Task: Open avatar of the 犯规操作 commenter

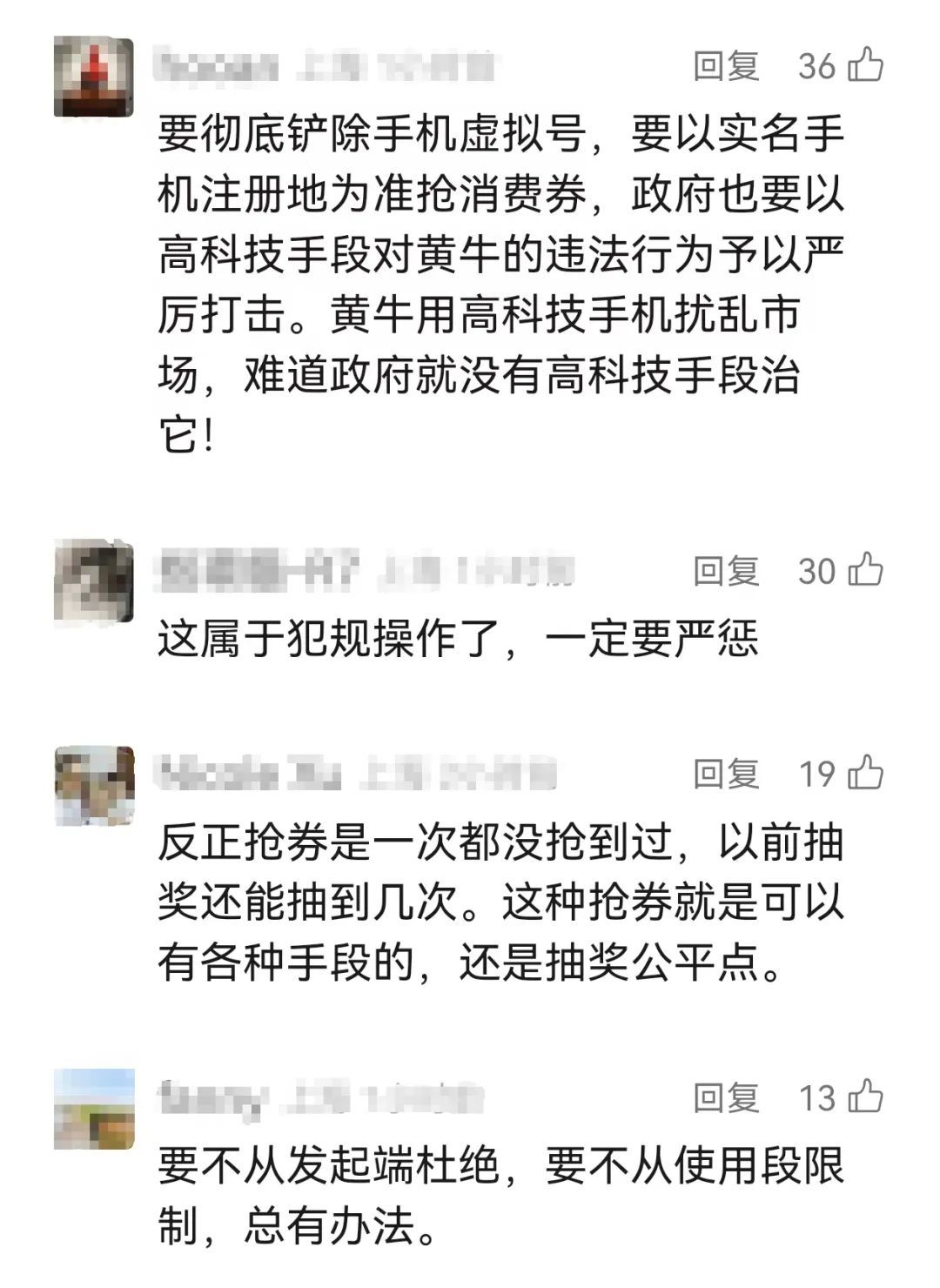Action: click(x=93, y=580)
